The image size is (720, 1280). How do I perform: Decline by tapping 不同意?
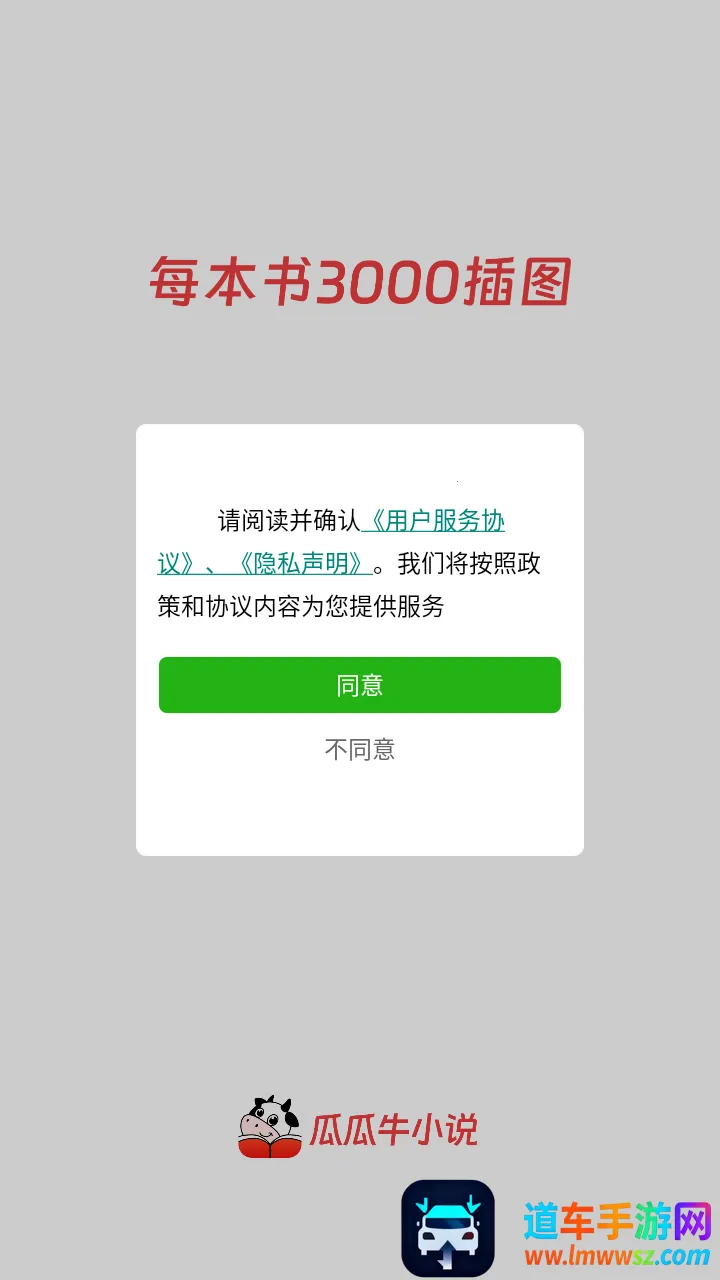pyautogui.click(x=360, y=749)
